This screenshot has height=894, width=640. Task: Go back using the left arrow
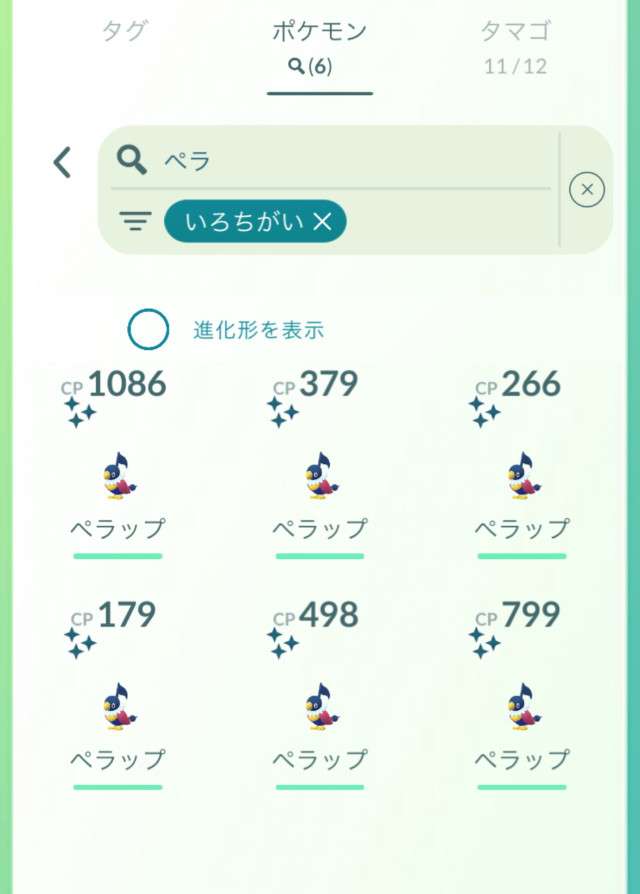[62, 162]
